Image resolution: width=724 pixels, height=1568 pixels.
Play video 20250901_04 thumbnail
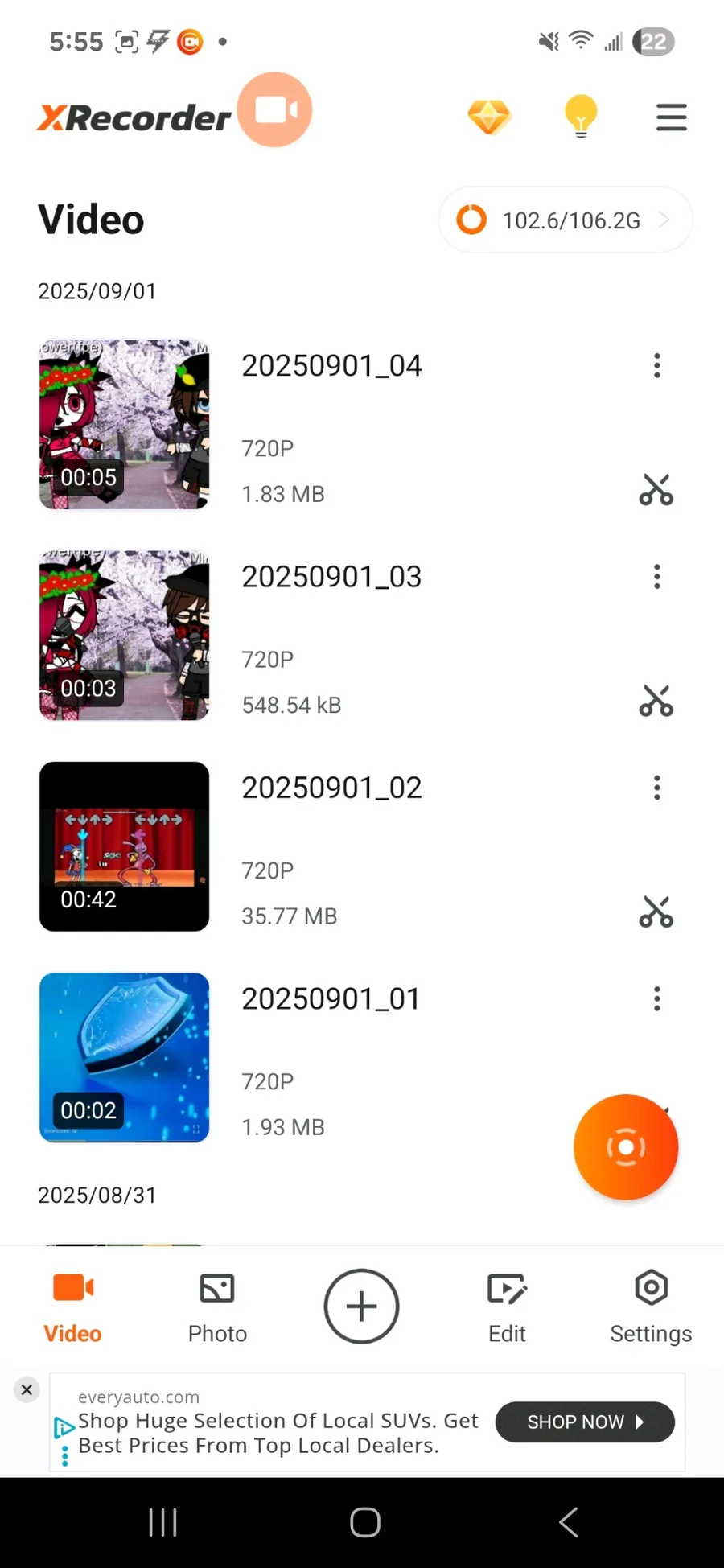coord(125,424)
